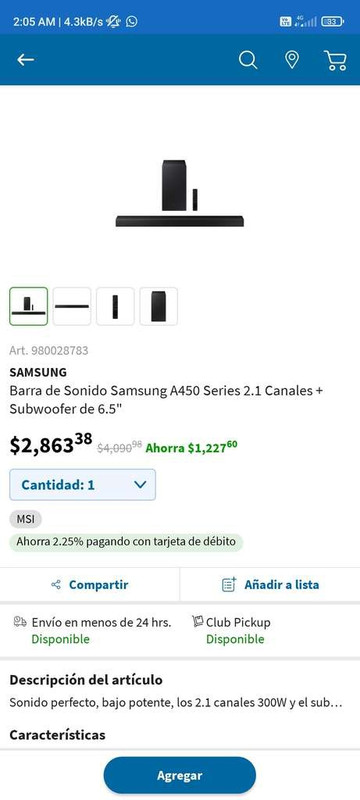The image size is (360, 800).
Task: Tap the MSI chip
Action: (x=25, y=519)
